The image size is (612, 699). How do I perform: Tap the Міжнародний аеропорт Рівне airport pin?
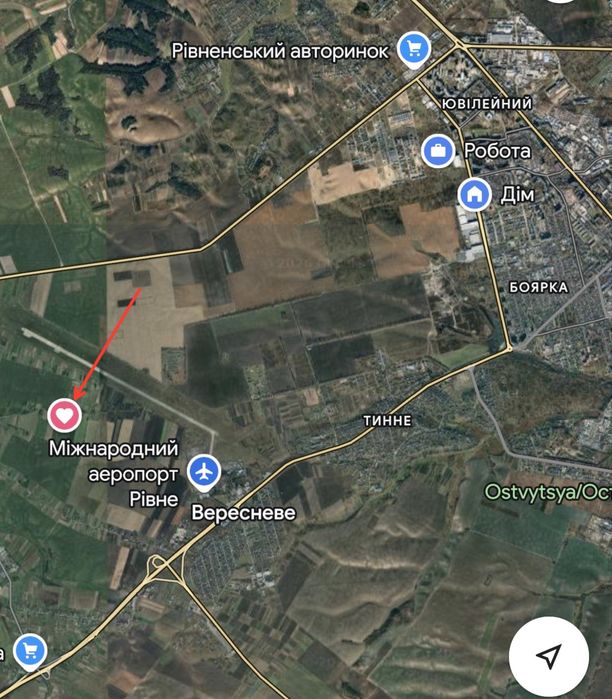204,473
